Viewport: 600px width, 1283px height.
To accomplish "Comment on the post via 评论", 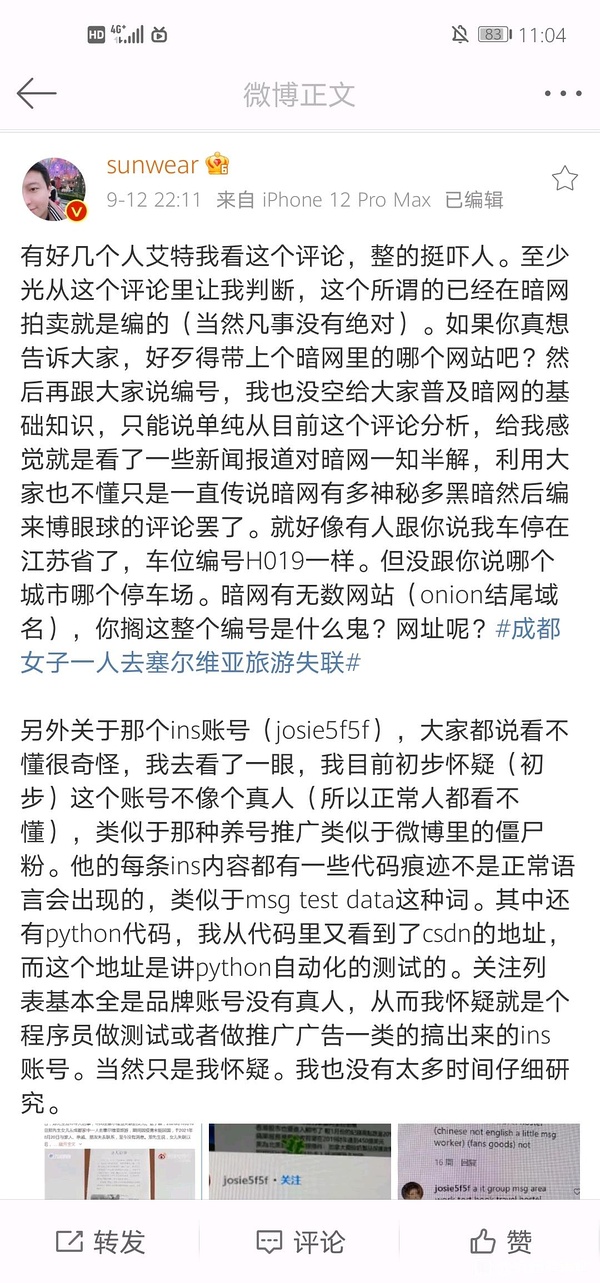I will (x=300, y=1242).
